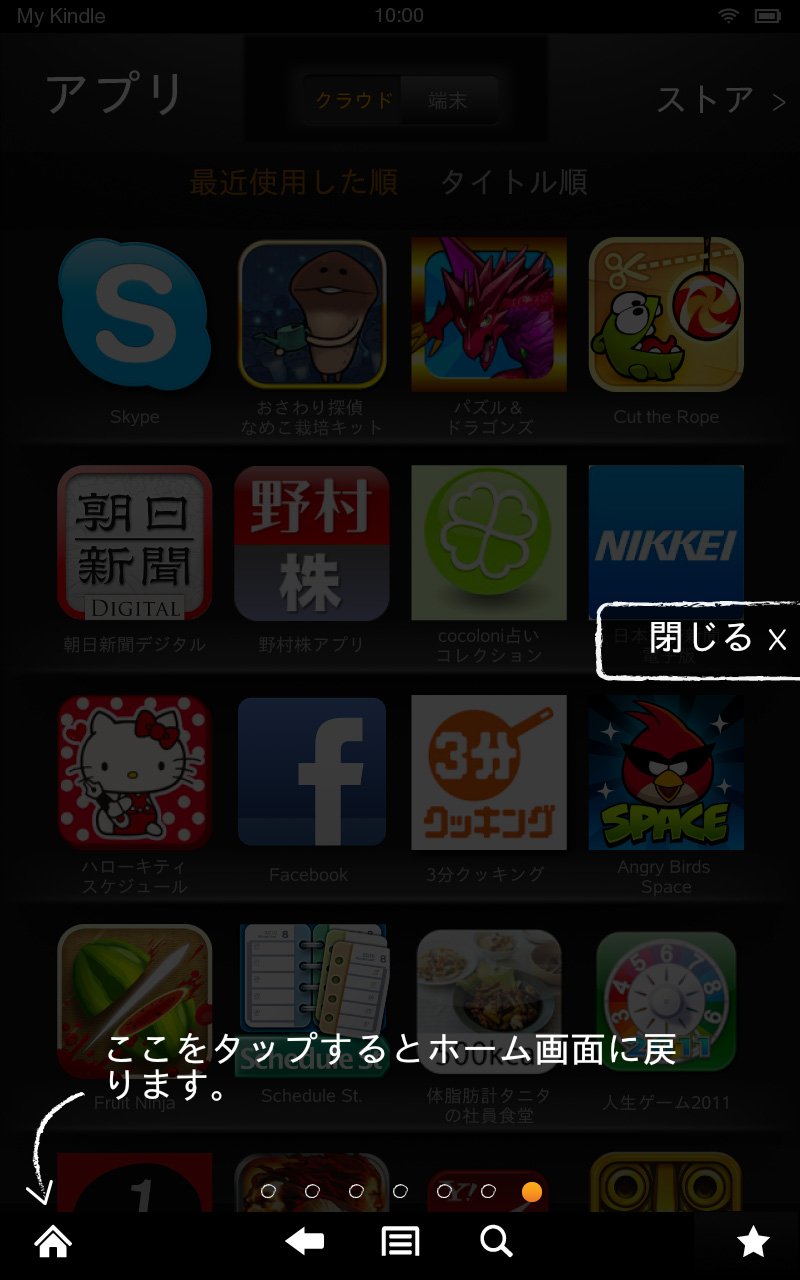Viewport: 800px width, 1280px height.
Task: Open the menu icon in bottom bar
Action: (x=401, y=1242)
